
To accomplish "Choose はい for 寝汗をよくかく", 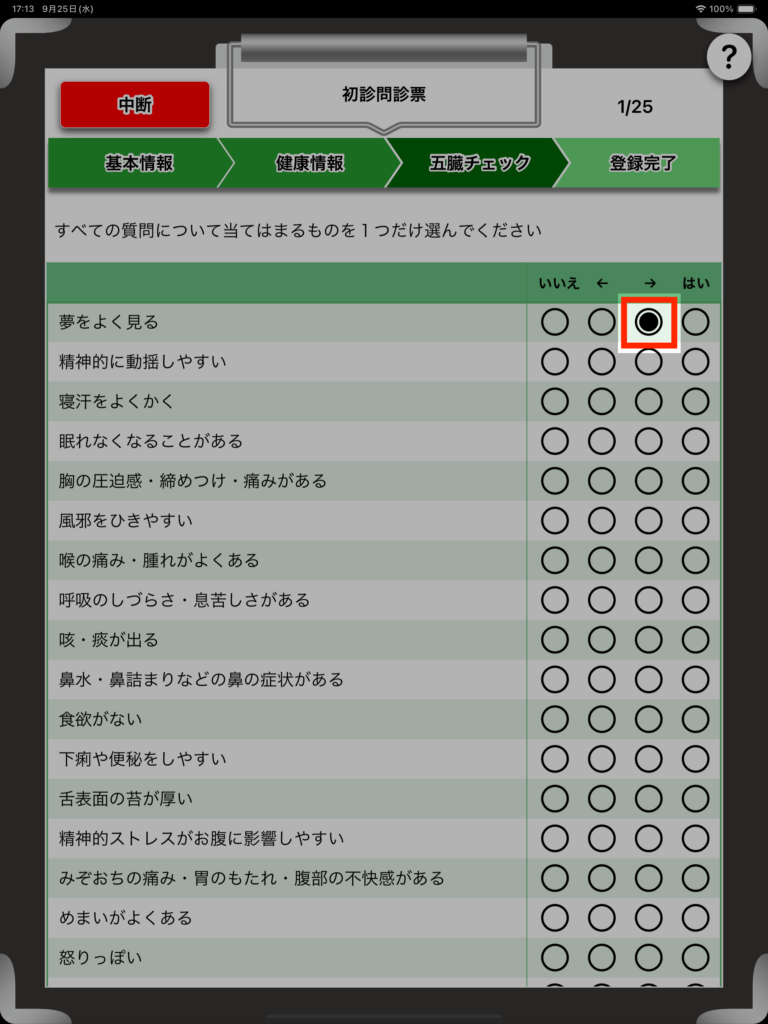I will point(695,401).
